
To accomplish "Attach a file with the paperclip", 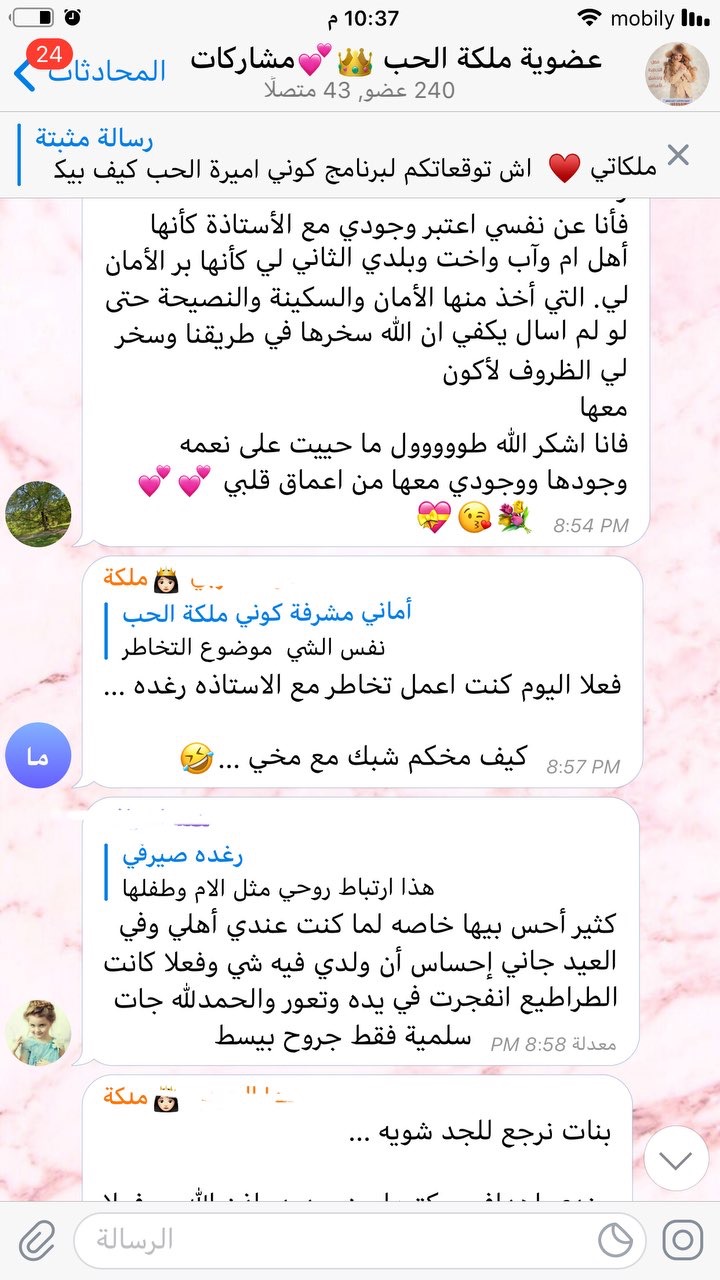I will [37, 1240].
